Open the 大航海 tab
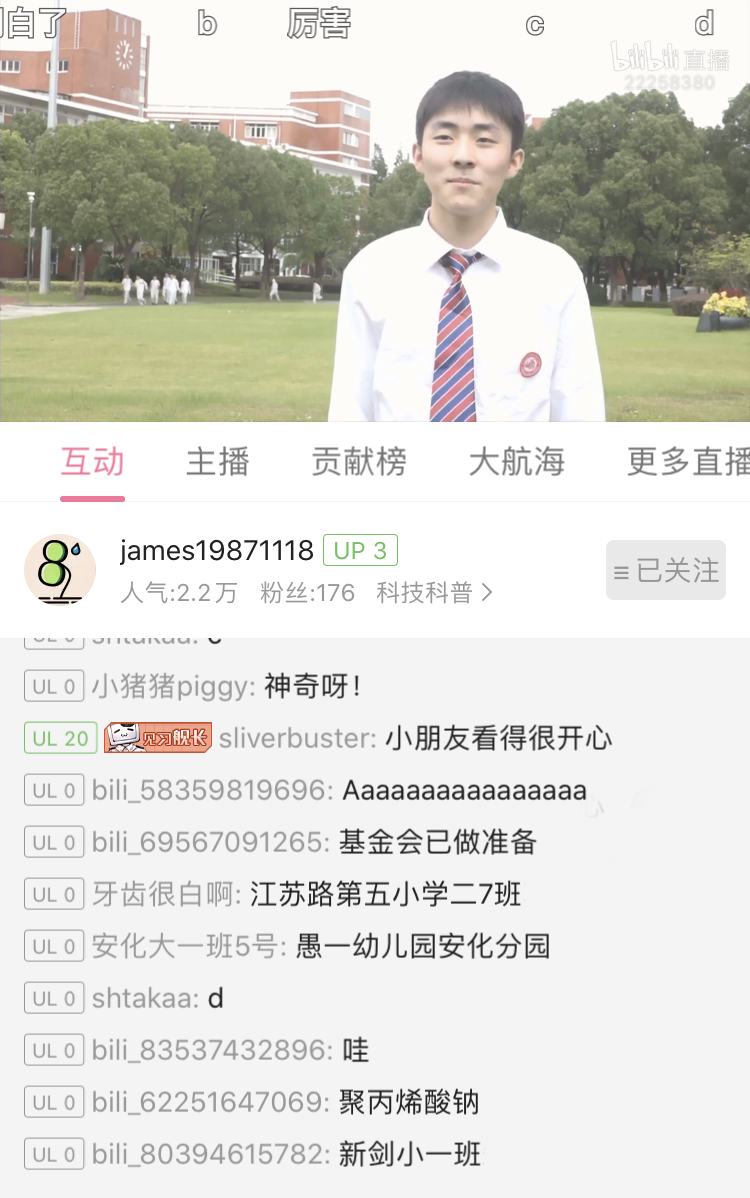 [516, 462]
